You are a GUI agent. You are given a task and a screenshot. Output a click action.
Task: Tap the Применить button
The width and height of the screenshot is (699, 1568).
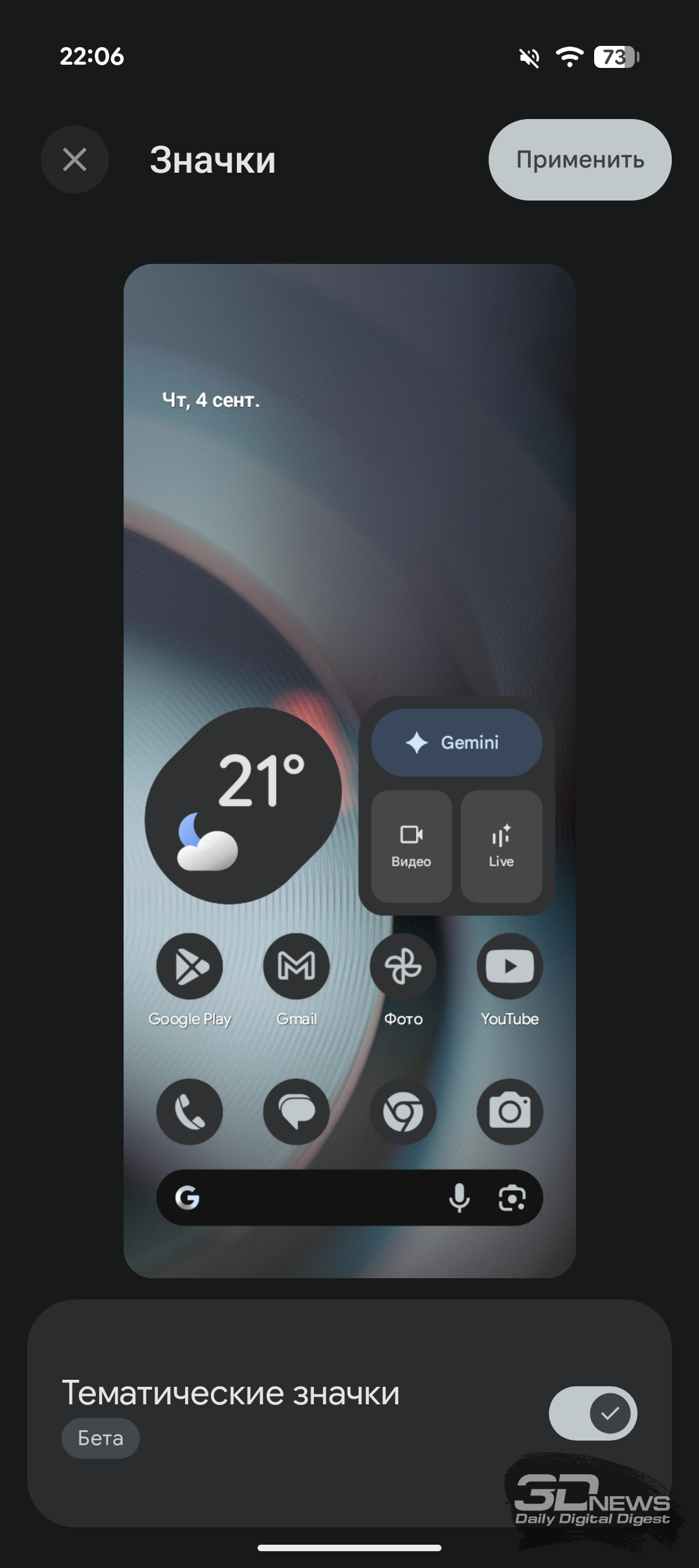tap(580, 159)
